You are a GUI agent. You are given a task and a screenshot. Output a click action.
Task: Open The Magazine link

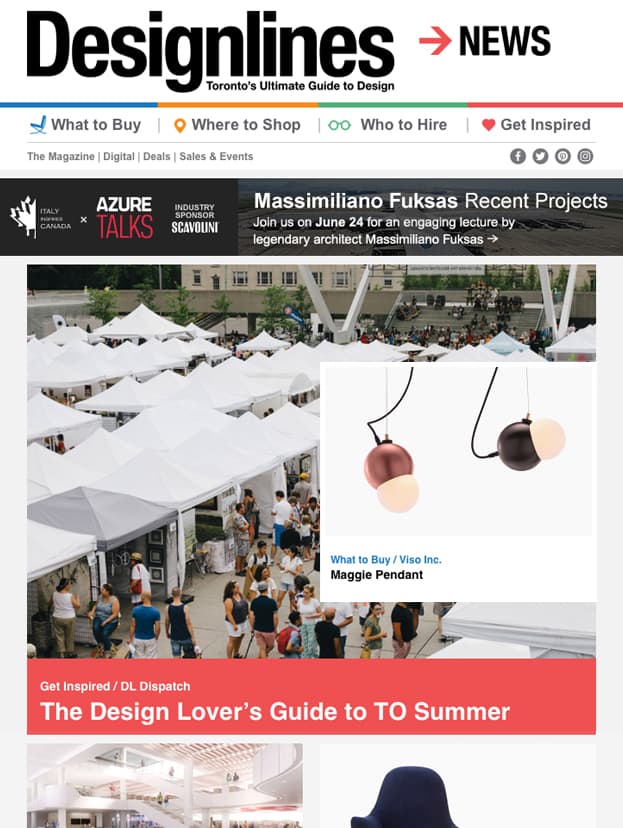[61, 157]
